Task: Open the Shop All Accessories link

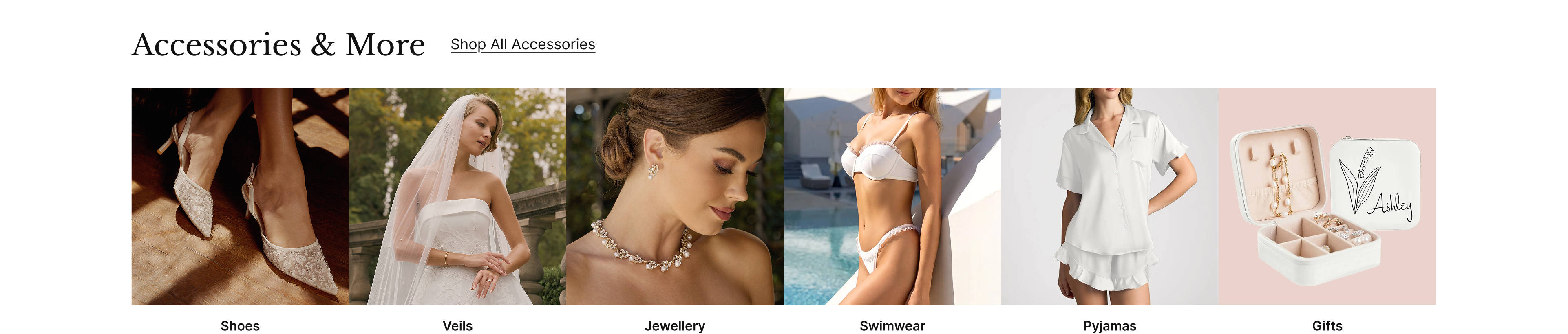Action: click(522, 44)
